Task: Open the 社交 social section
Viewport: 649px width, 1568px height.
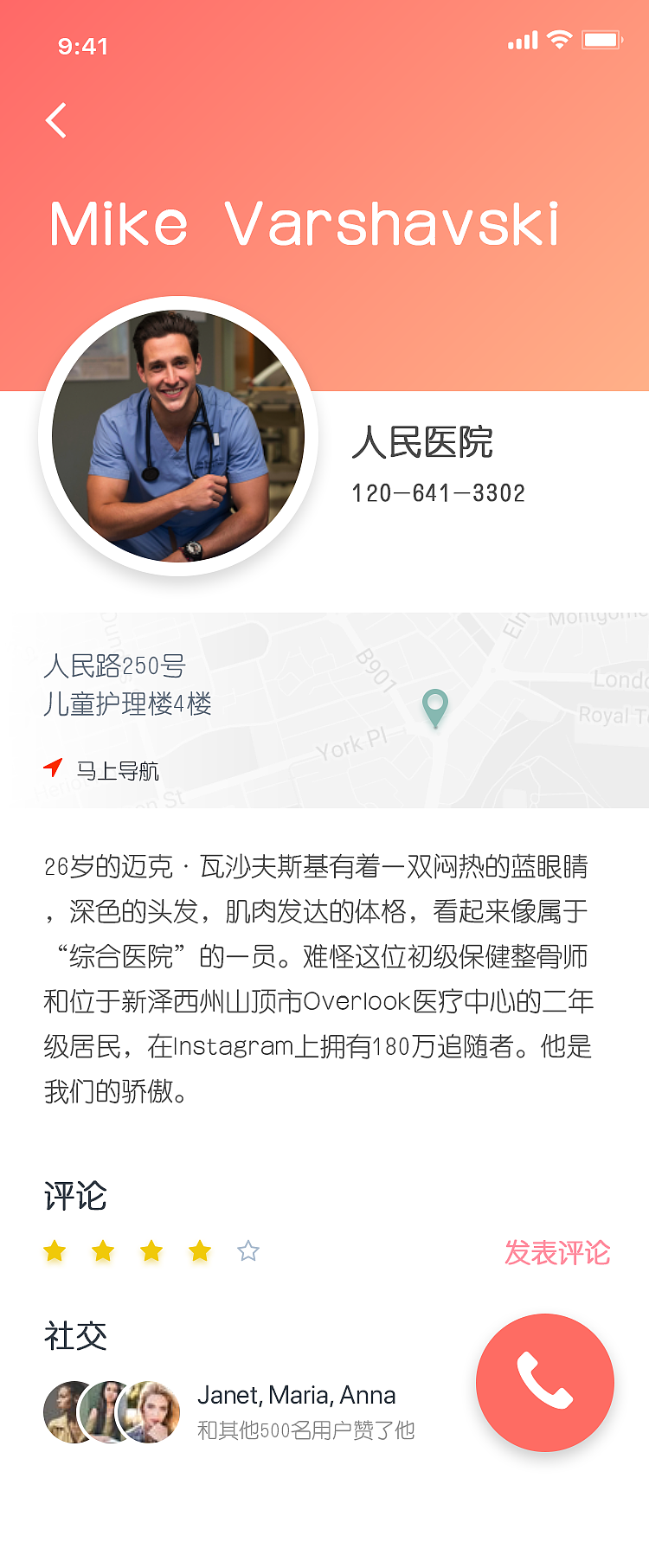Action: 74,1335
